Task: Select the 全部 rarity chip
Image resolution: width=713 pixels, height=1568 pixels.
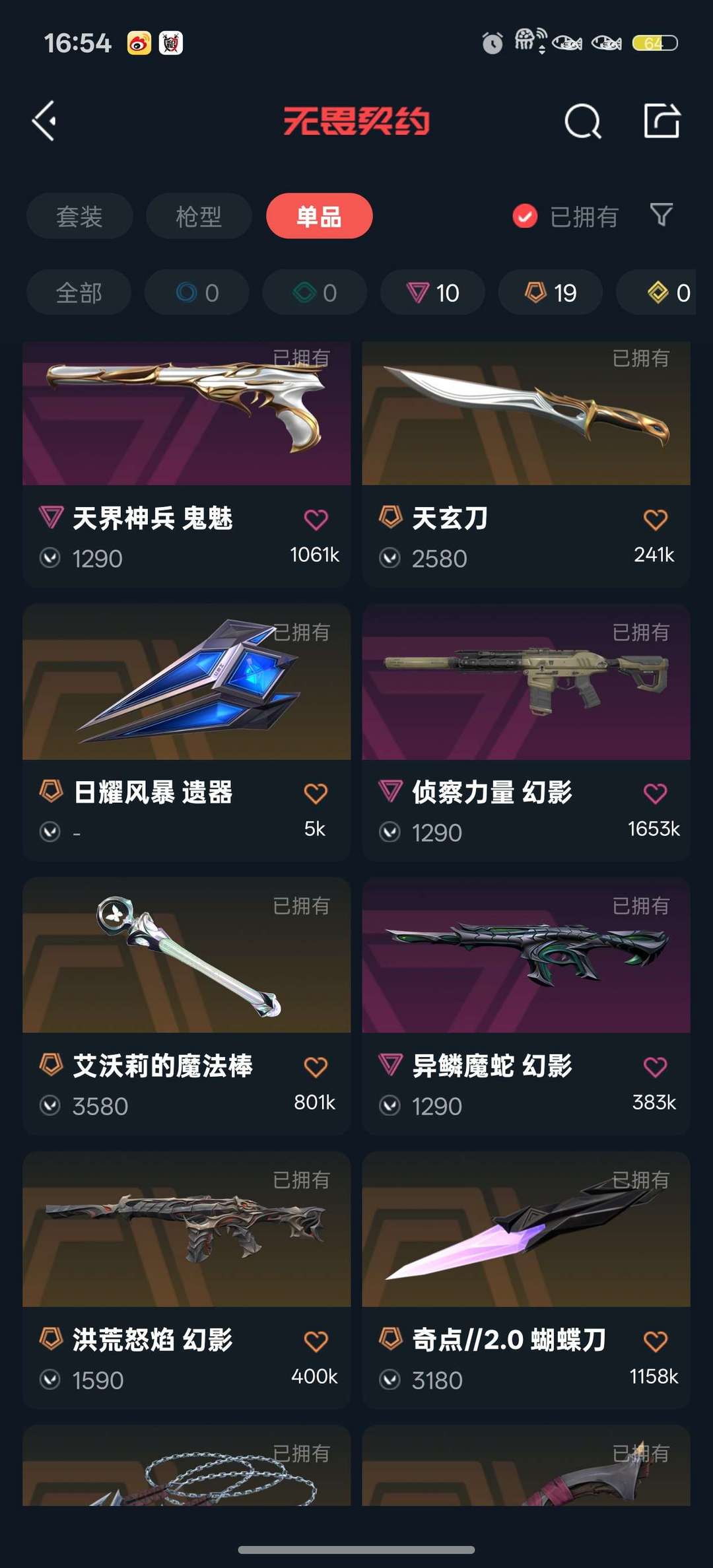Action: tap(79, 293)
